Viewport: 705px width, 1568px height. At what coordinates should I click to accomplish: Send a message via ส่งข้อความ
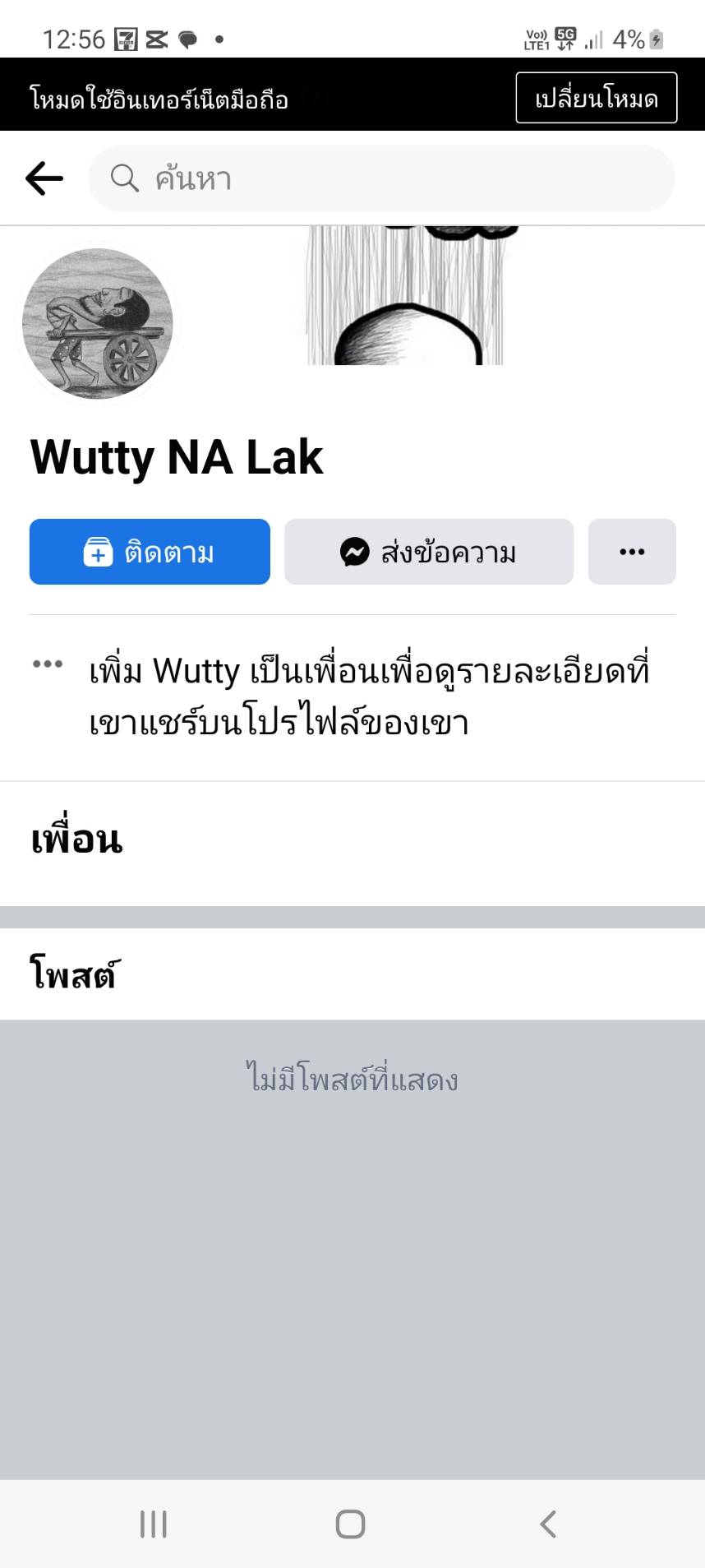tap(428, 552)
